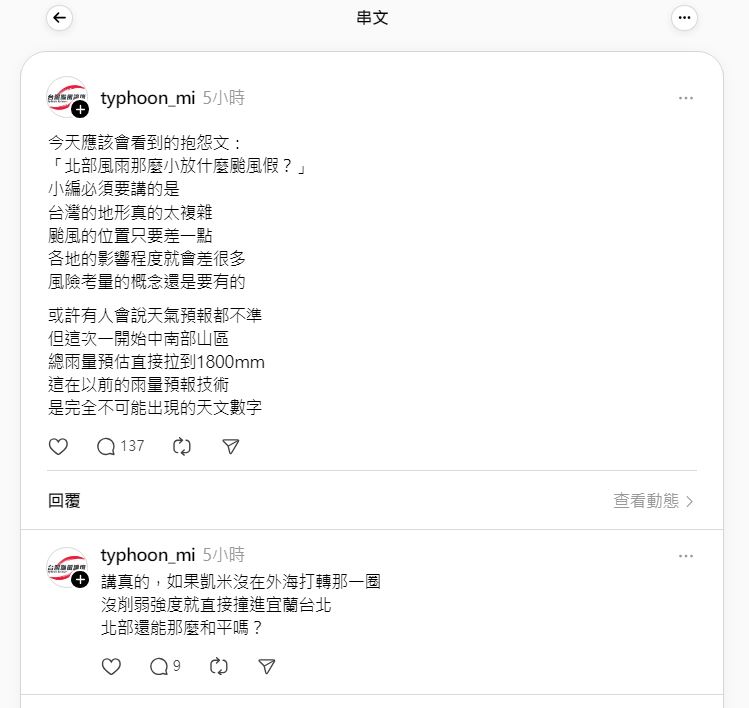Follow typhoon_mi via avatar plus badge
Image resolution: width=749 pixels, height=708 pixels.
(x=80, y=110)
